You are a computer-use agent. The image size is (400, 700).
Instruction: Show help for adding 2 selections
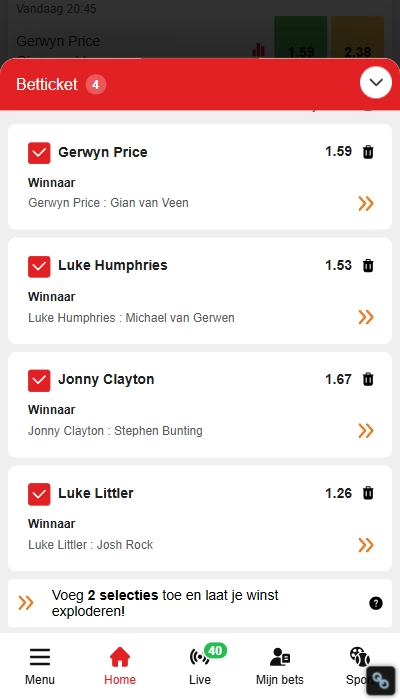point(376,604)
